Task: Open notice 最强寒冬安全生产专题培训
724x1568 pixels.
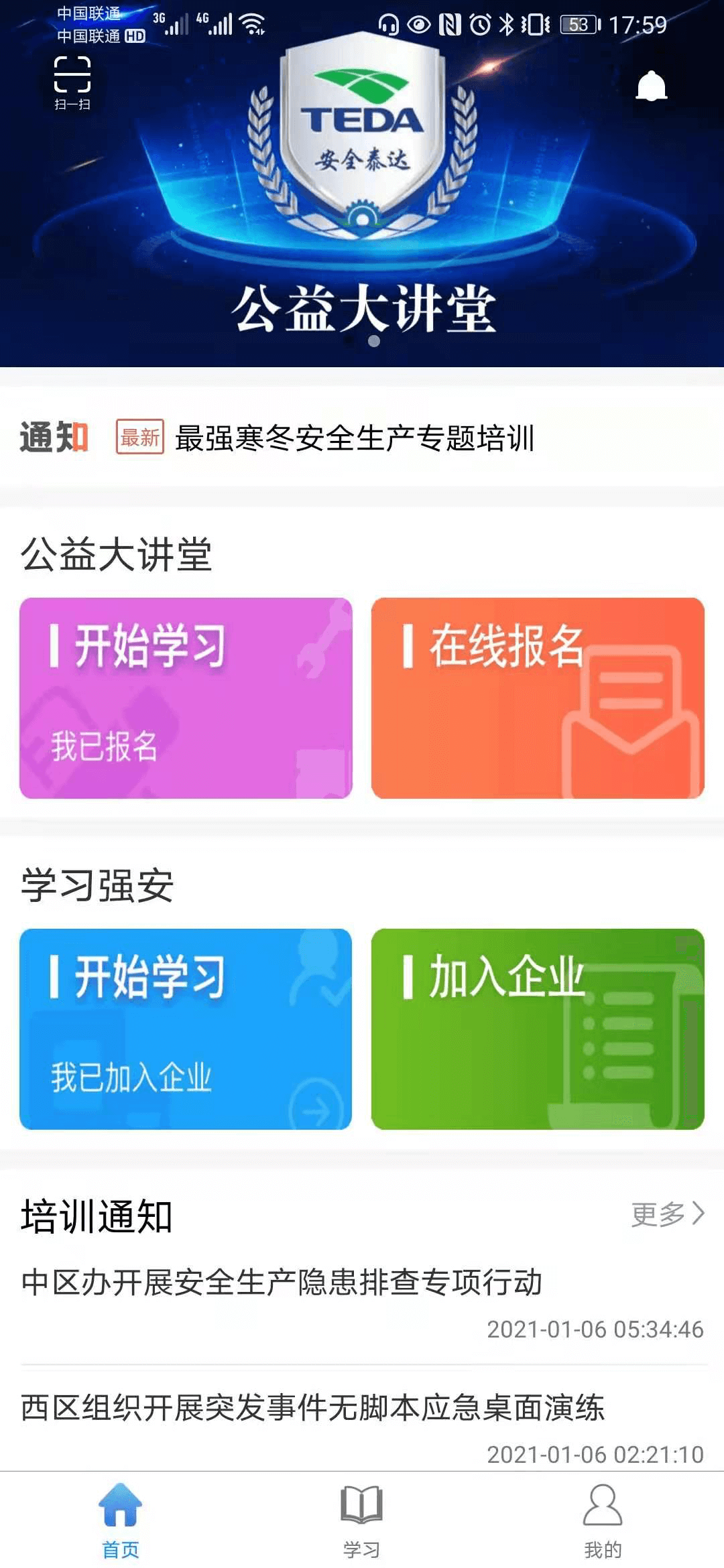Action: click(x=355, y=437)
